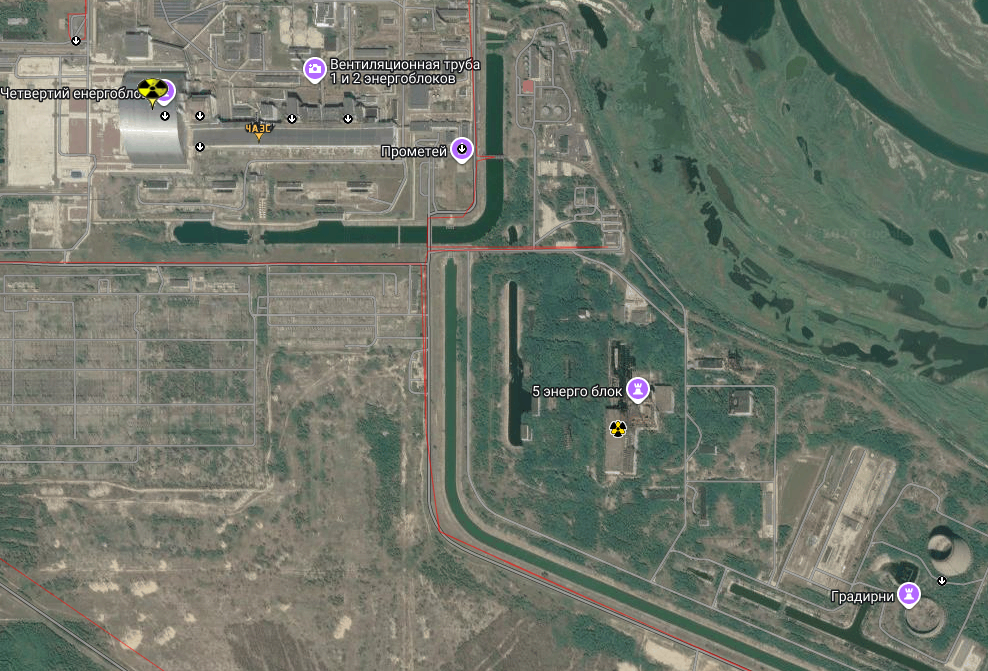988x671 pixels.
Task: Select the Прометей map marker
Action: (x=462, y=150)
